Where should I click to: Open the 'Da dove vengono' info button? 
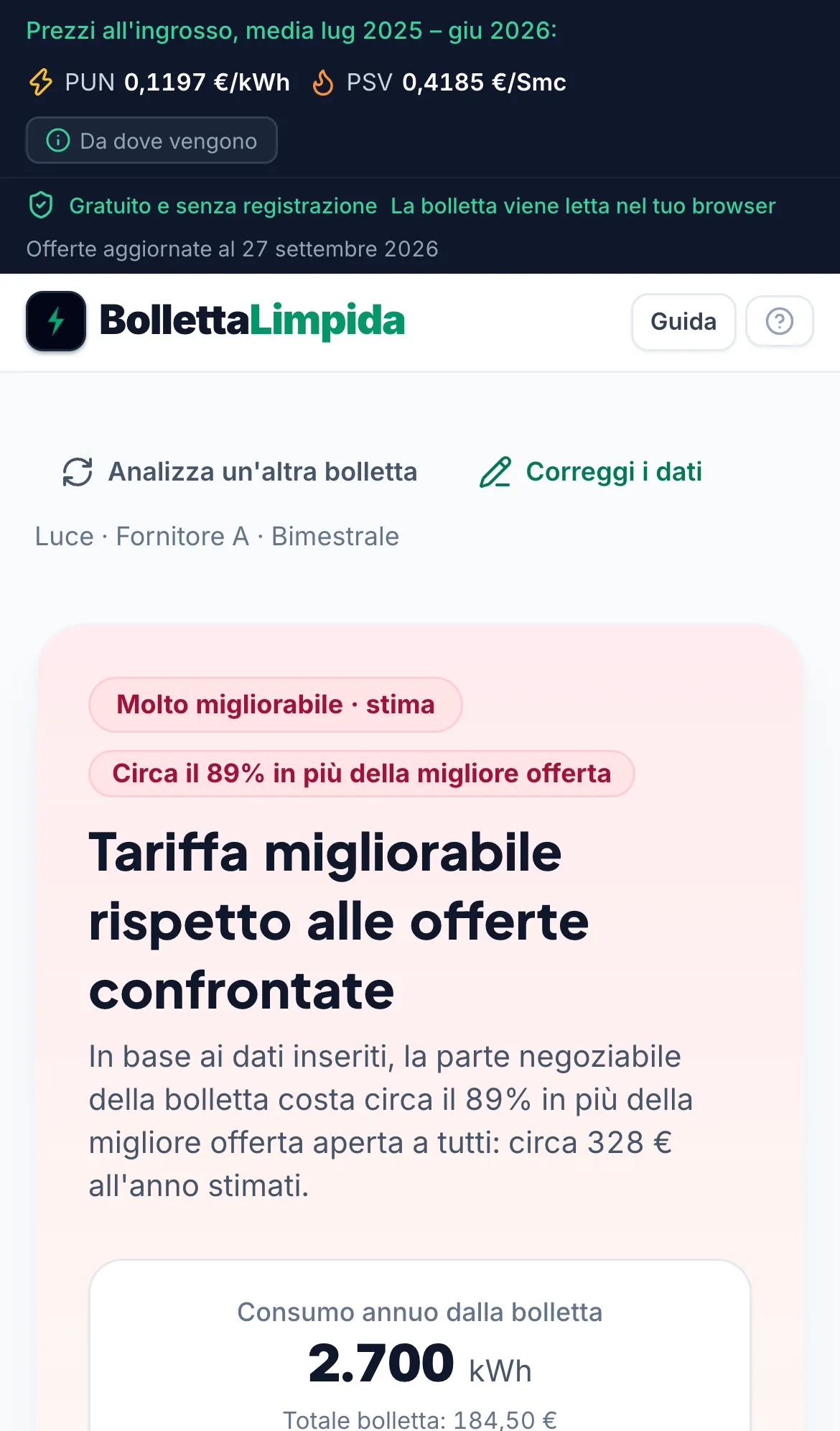pos(151,140)
